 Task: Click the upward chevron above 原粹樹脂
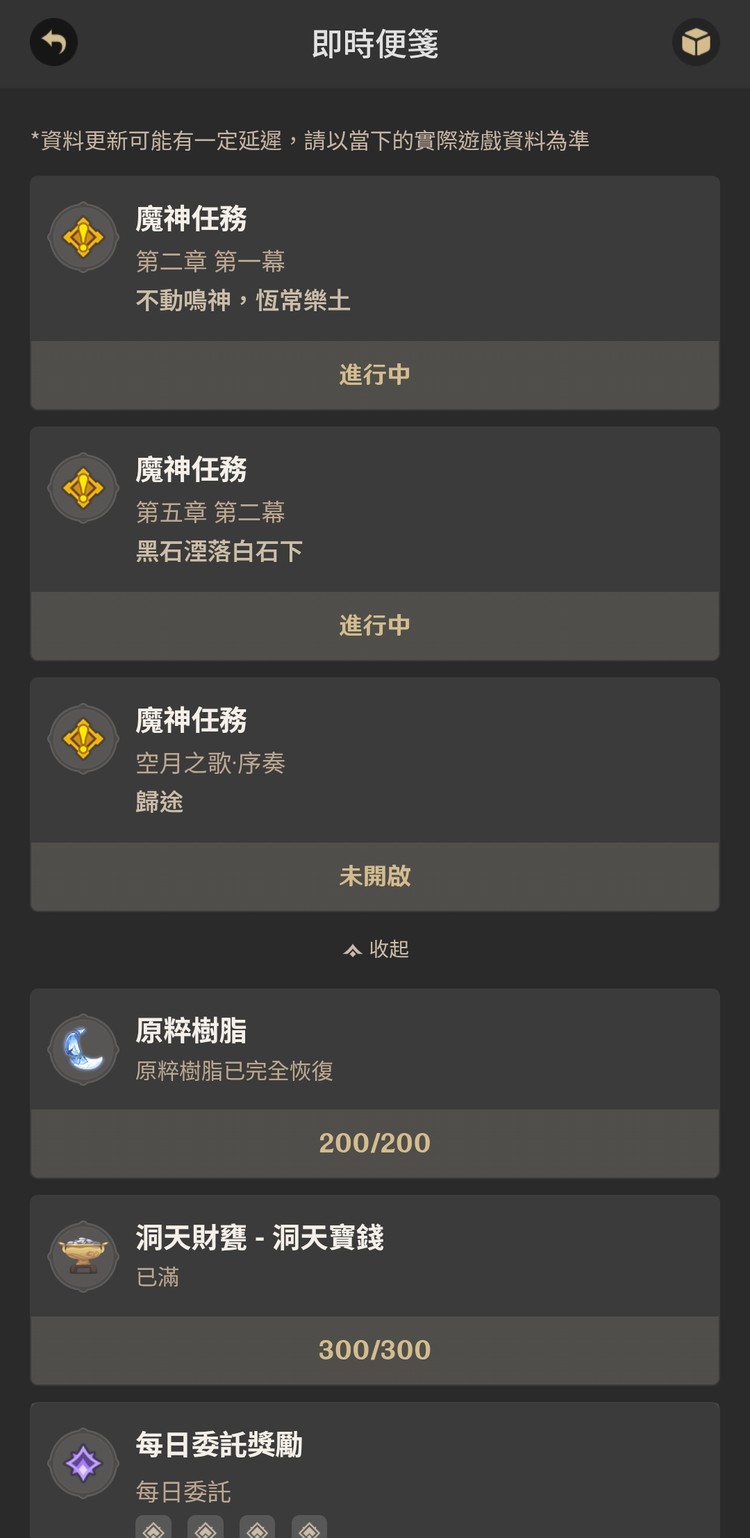[x=350, y=950]
